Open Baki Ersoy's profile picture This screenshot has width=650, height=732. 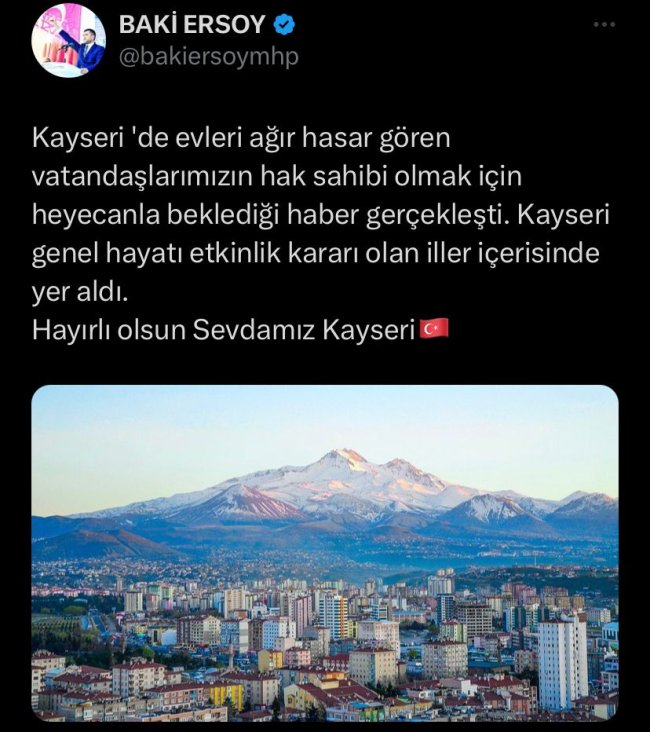(x=68, y=40)
